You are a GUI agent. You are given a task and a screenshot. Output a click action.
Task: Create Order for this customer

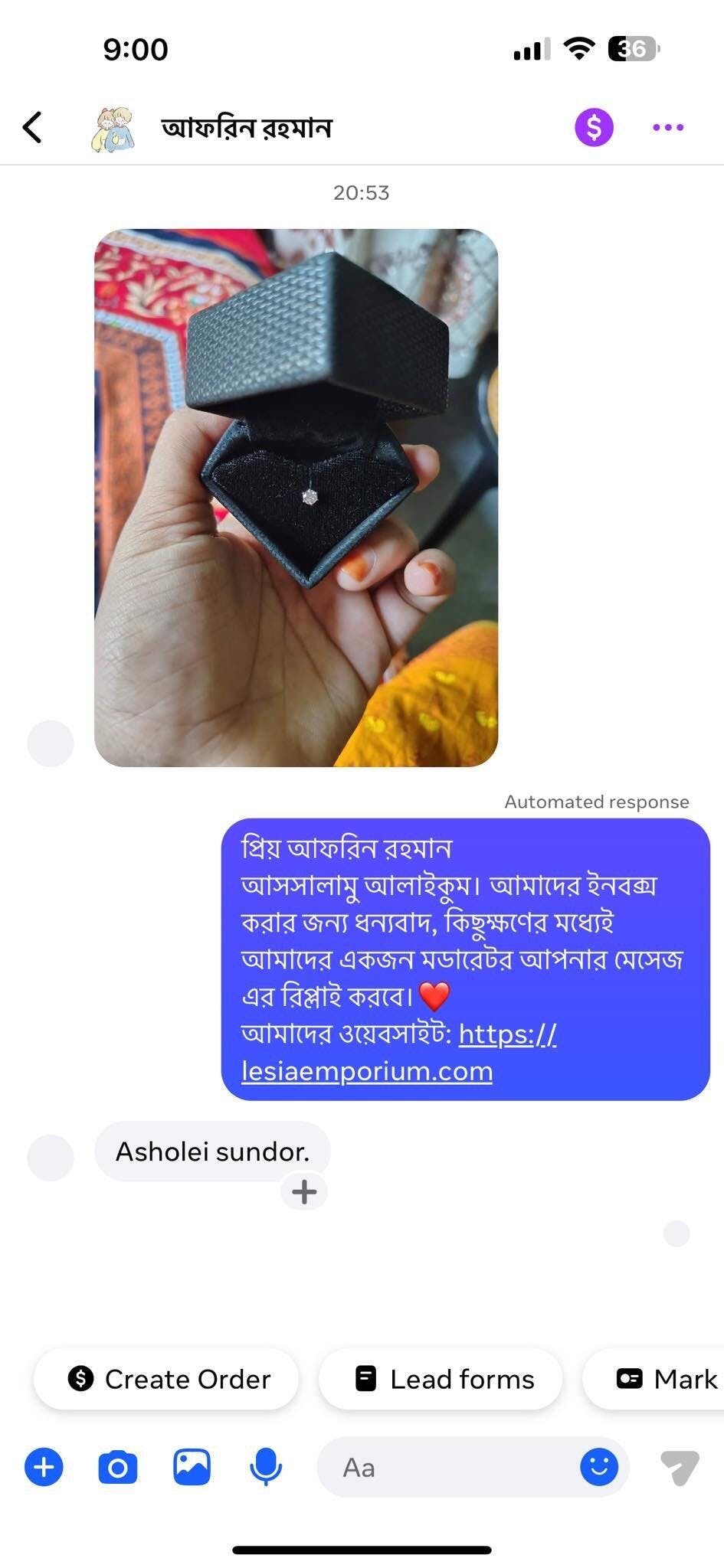coord(167,1379)
